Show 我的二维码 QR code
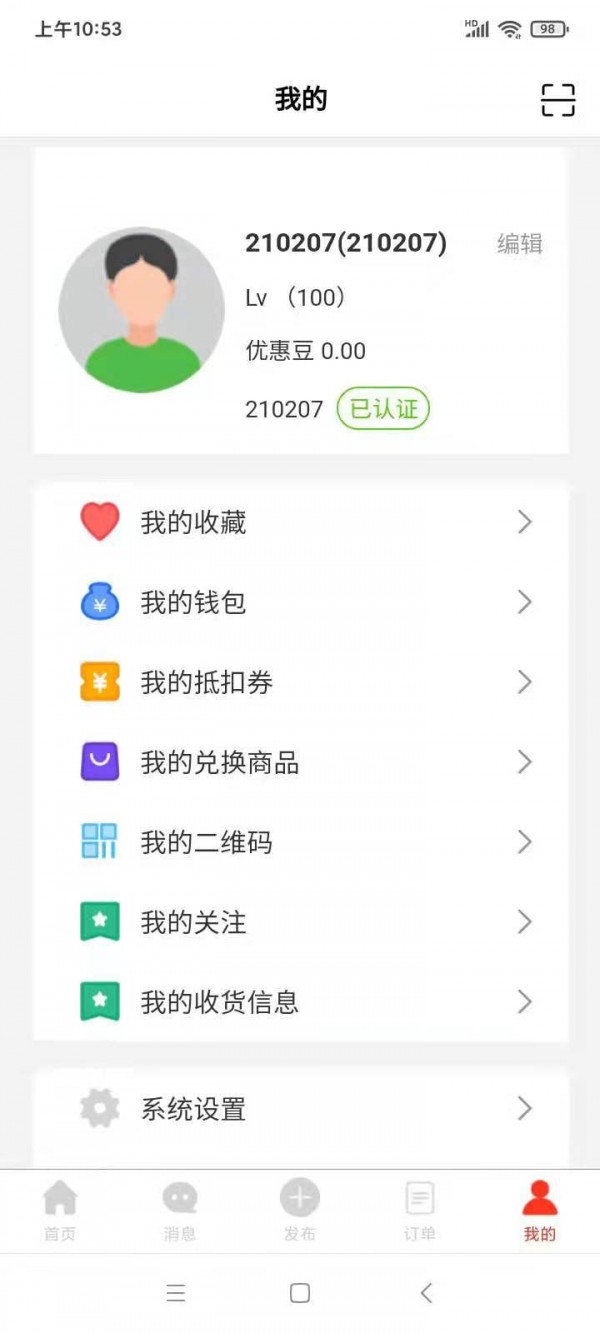600x1333 pixels. point(300,842)
